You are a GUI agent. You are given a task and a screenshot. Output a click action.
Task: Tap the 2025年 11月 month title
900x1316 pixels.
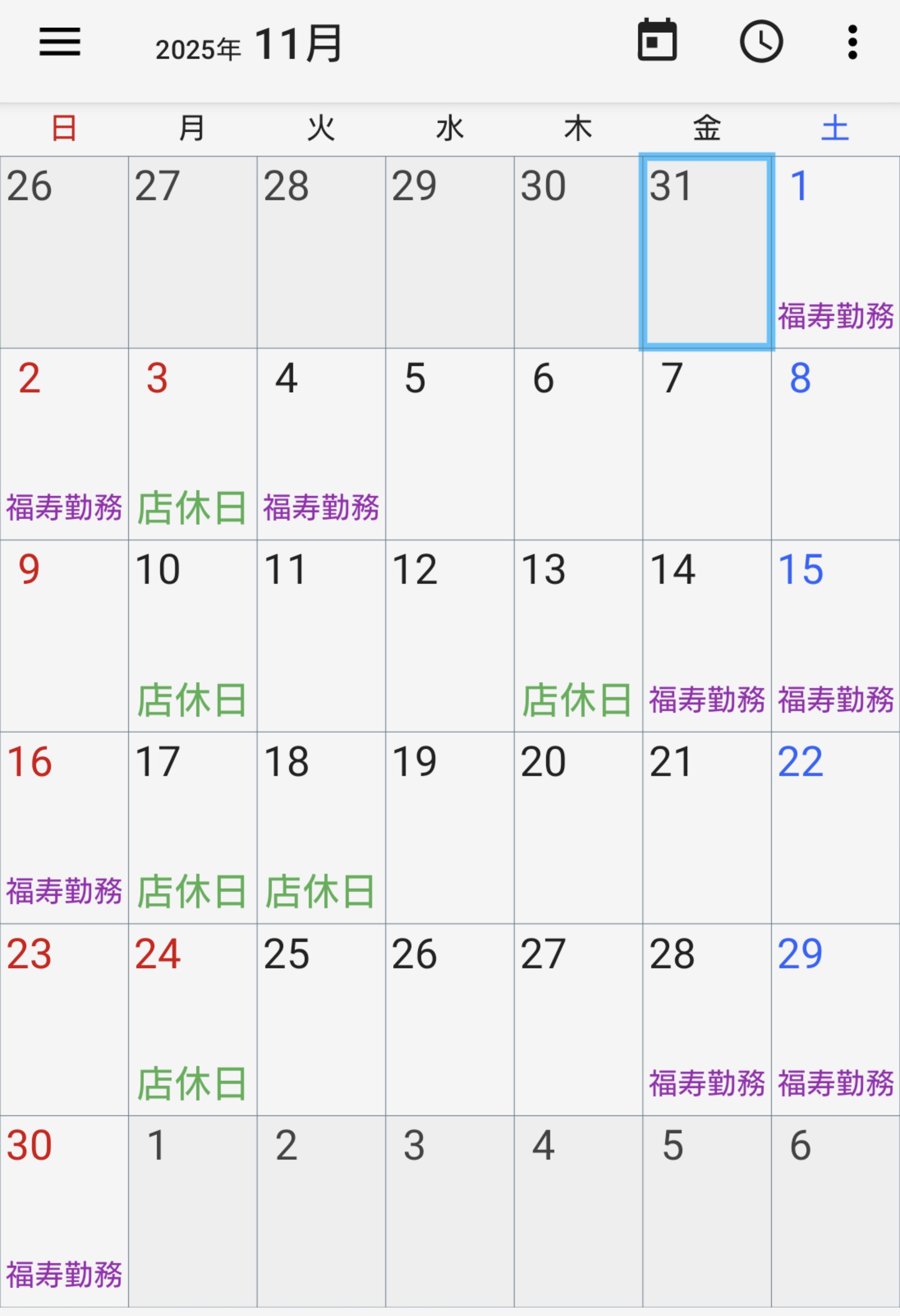point(249,45)
